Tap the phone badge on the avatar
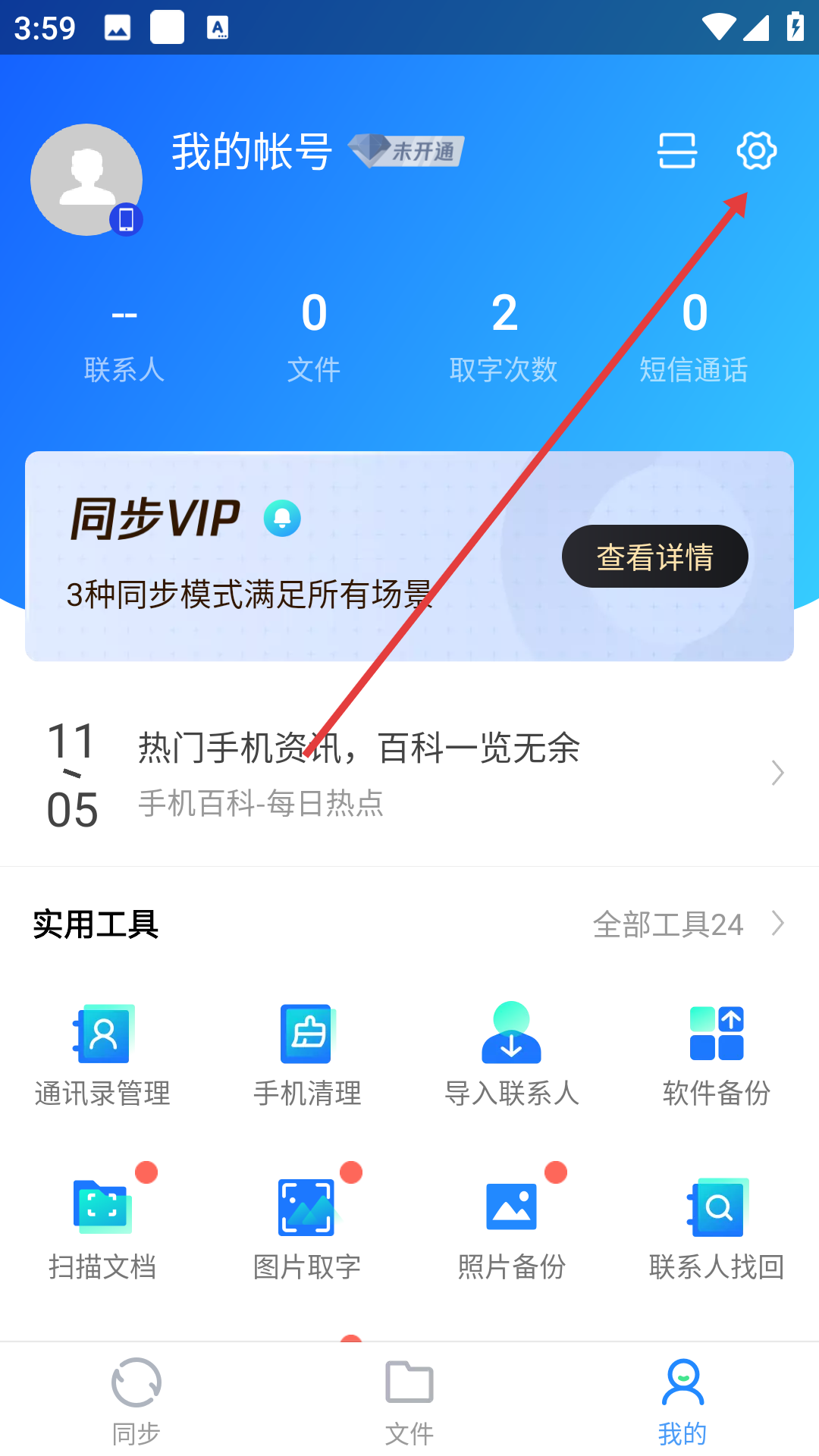 point(127,218)
